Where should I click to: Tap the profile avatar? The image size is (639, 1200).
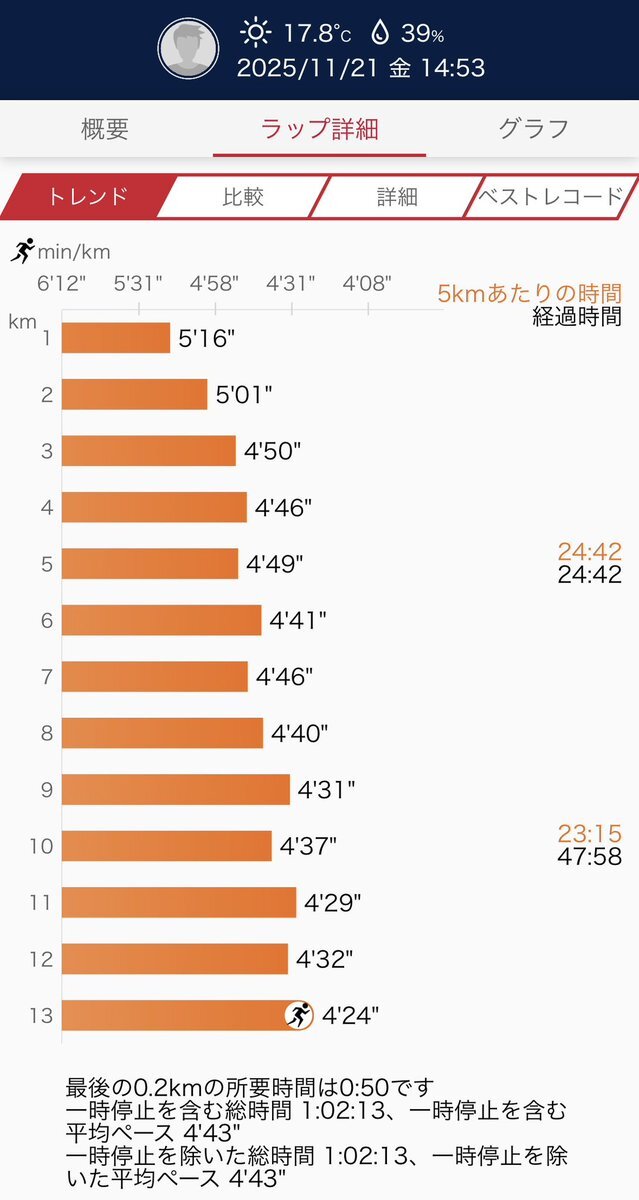(189, 49)
